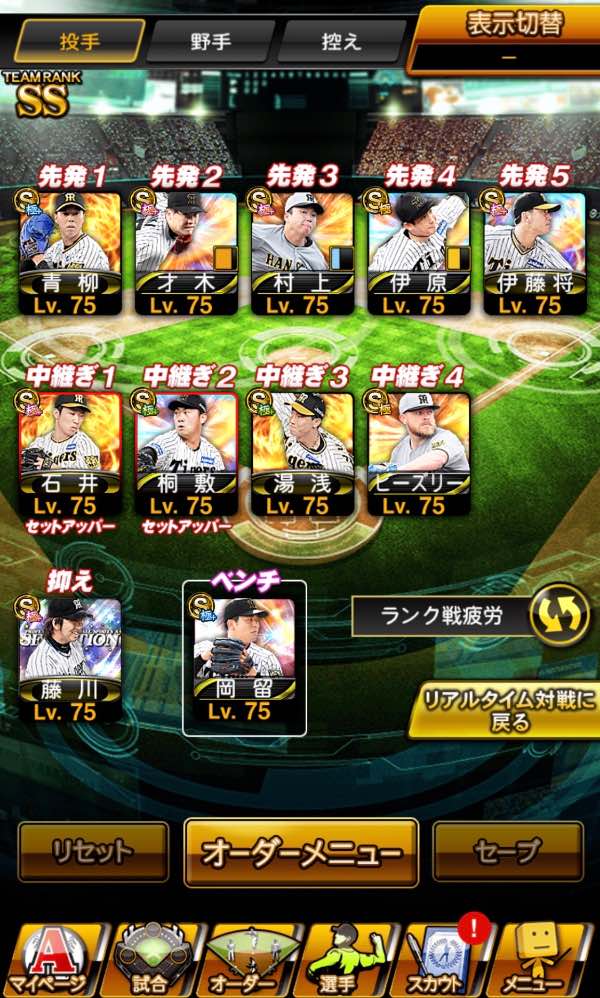Image resolution: width=600 pixels, height=998 pixels.
Task: Return via リアルタイム対戦に戻る button
Action: 506,710
